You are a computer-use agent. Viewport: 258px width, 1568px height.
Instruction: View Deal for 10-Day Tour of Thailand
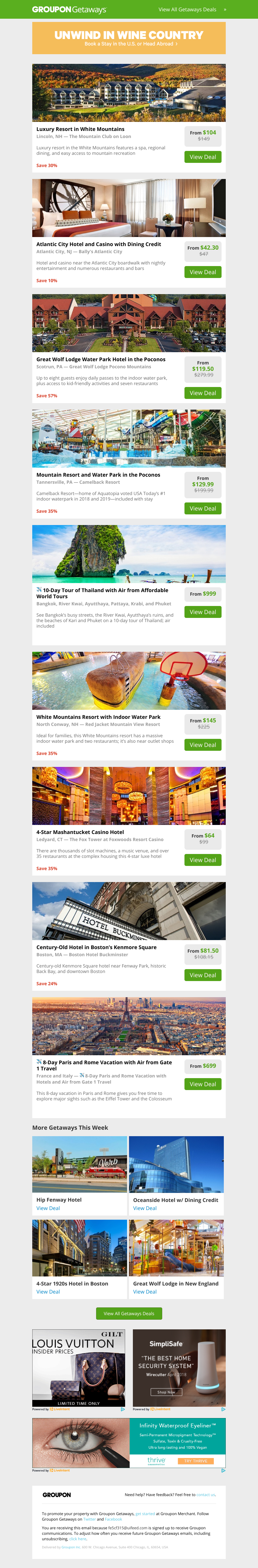click(x=203, y=612)
